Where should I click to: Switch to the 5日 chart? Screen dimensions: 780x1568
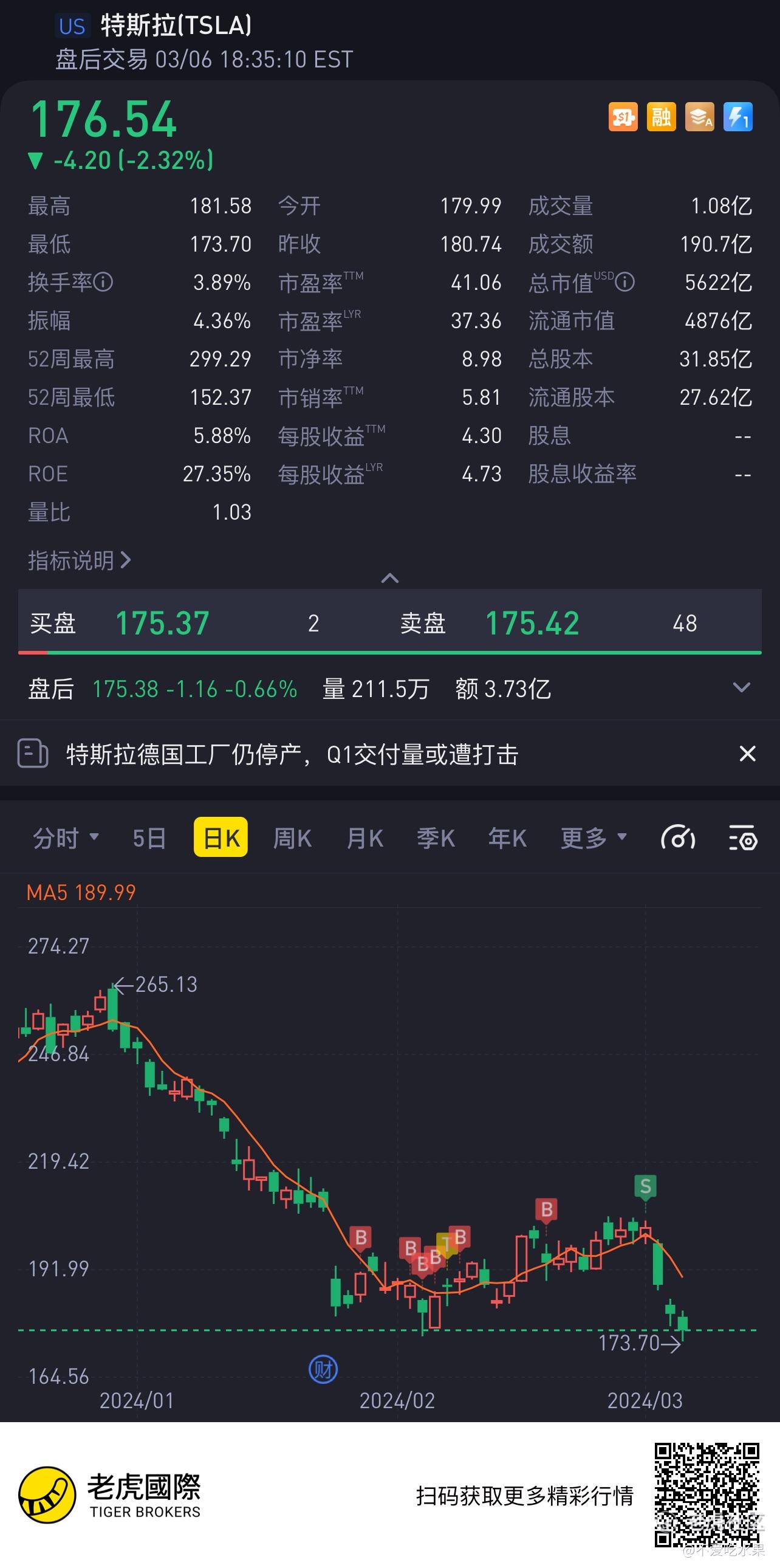coord(149,838)
